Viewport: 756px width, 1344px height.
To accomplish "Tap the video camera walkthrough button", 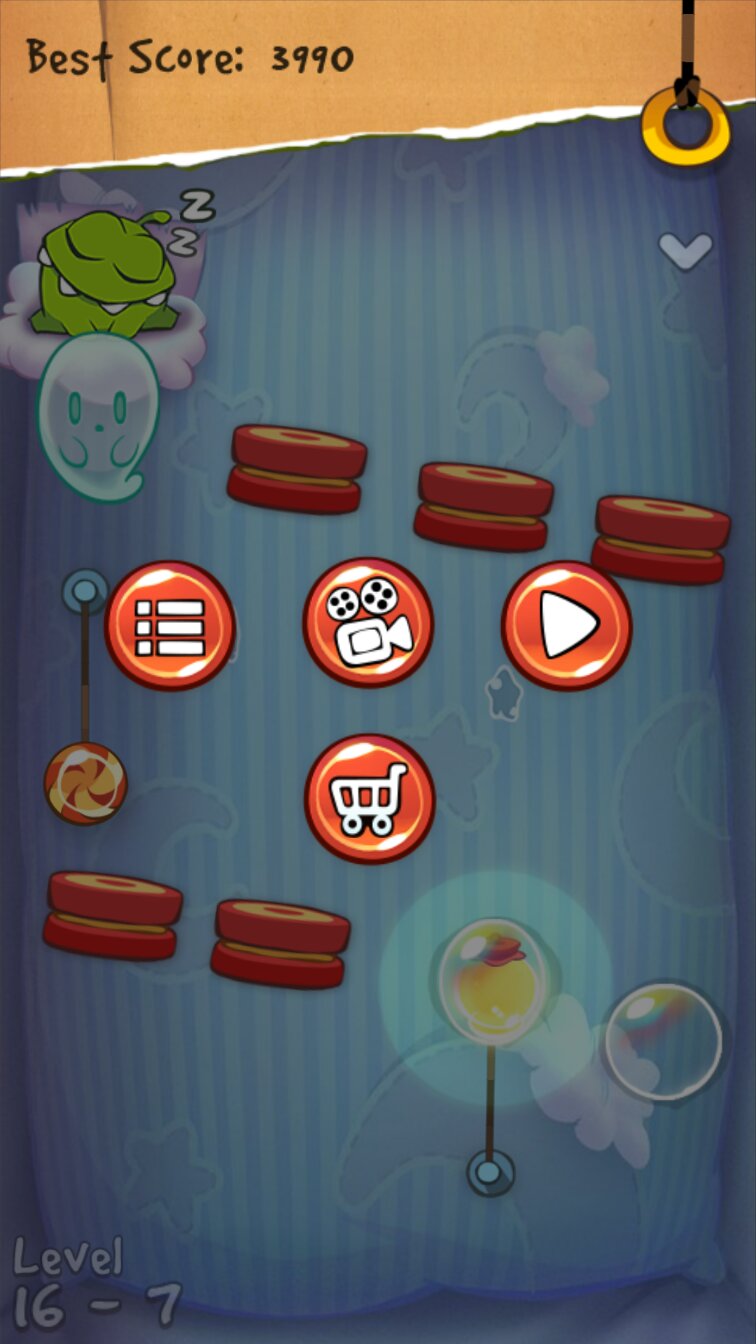I will tap(368, 622).
